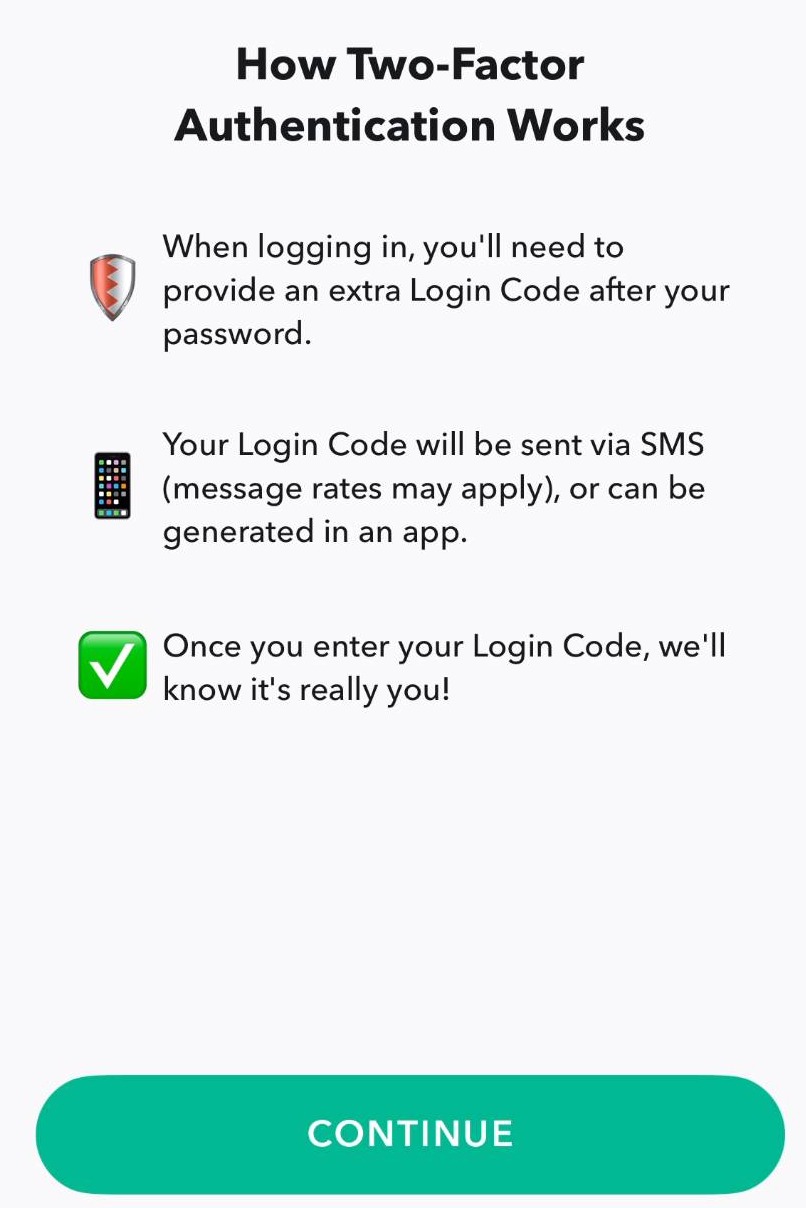Viewport: 806px width, 1208px height.
Task: Tap the green Continue button
Action: (410, 1134)
